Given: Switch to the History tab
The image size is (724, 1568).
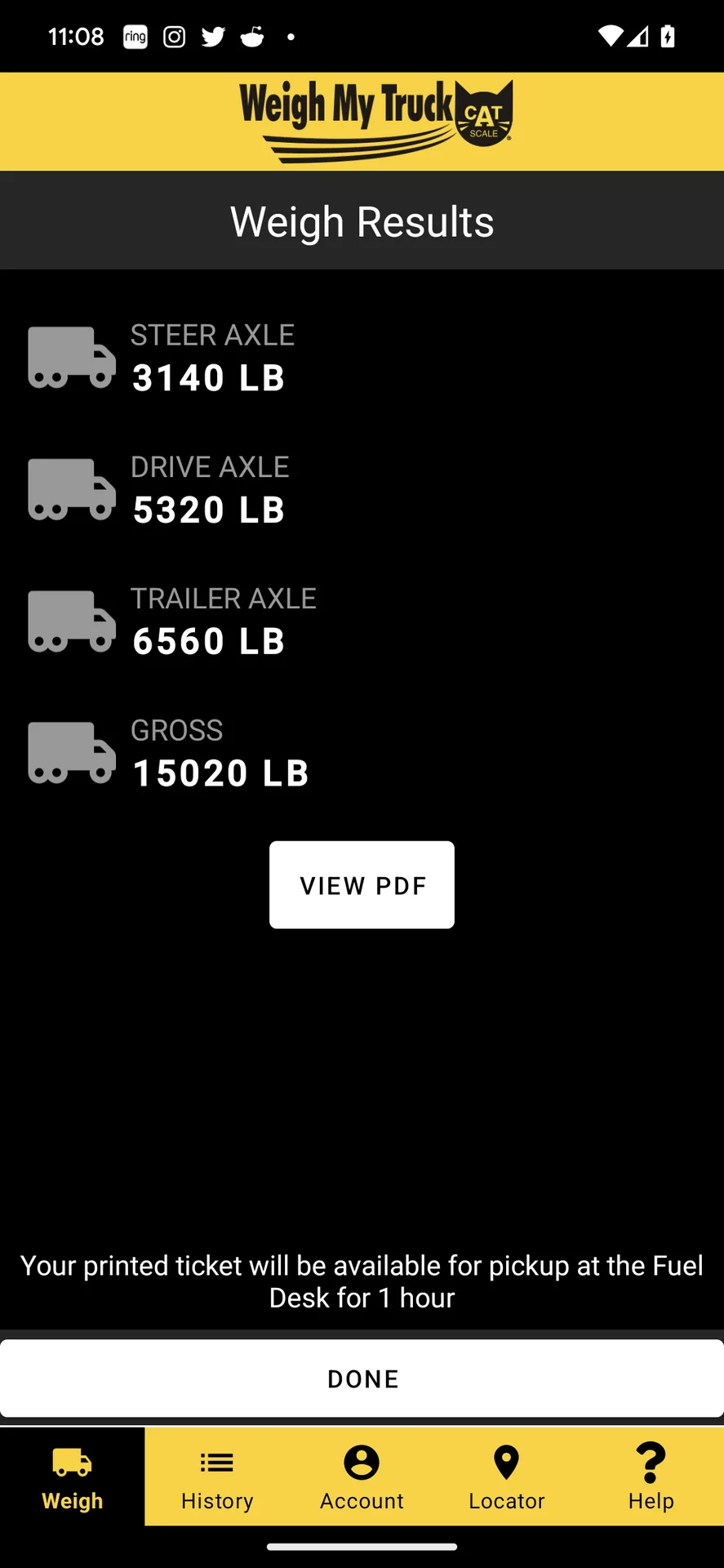Looking at the screenshot, I should [x=217, y=1477].
